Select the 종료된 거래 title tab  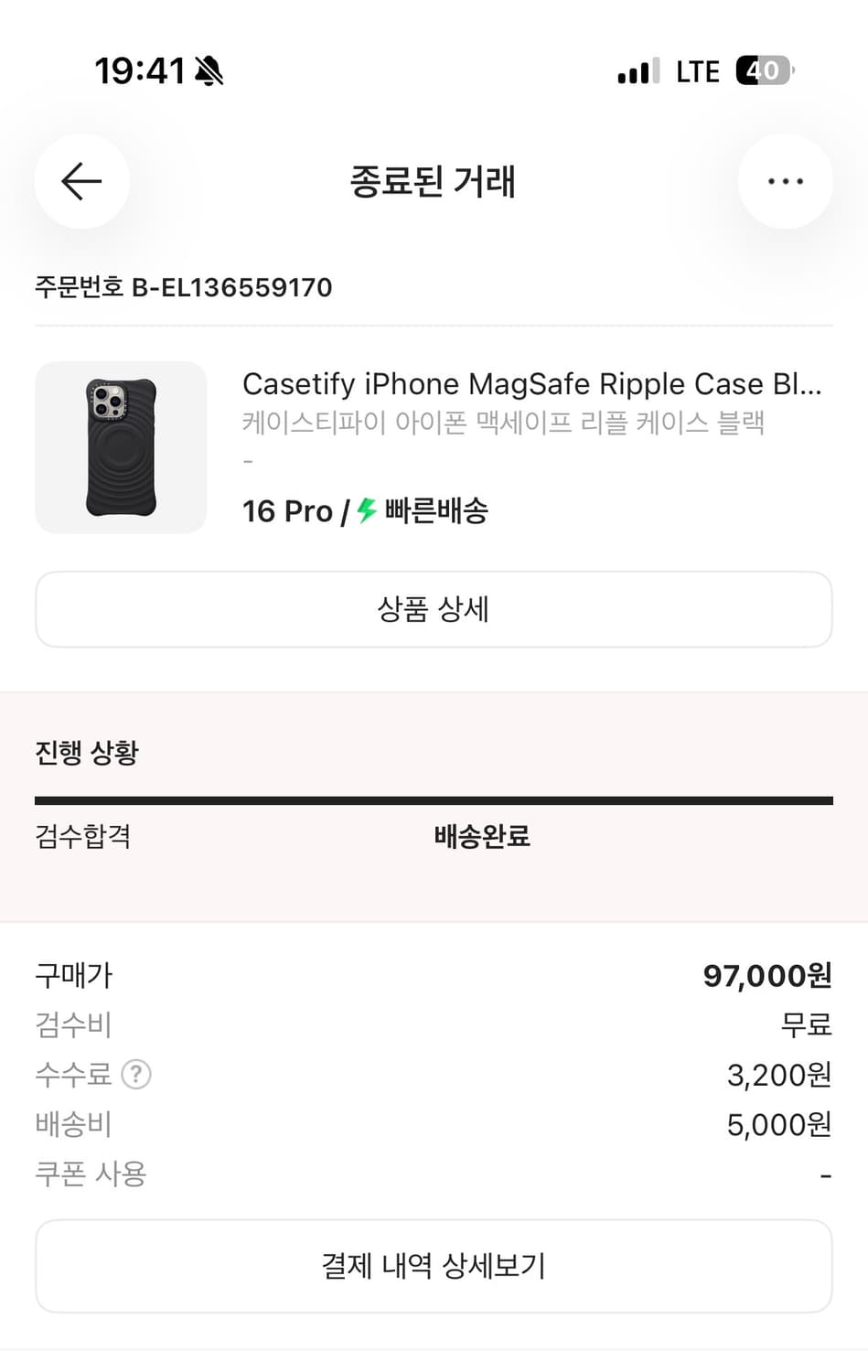(x=434, y=181)
